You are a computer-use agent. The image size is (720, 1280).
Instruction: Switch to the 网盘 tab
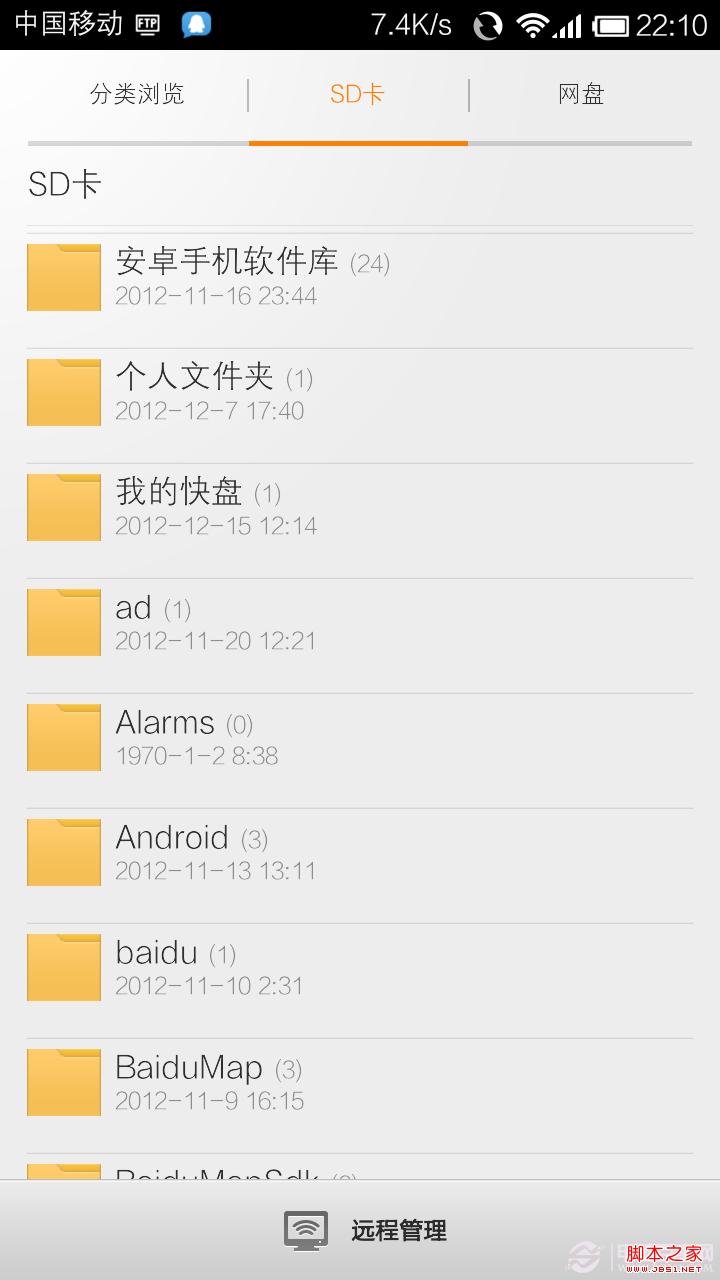tap(581, 93)
